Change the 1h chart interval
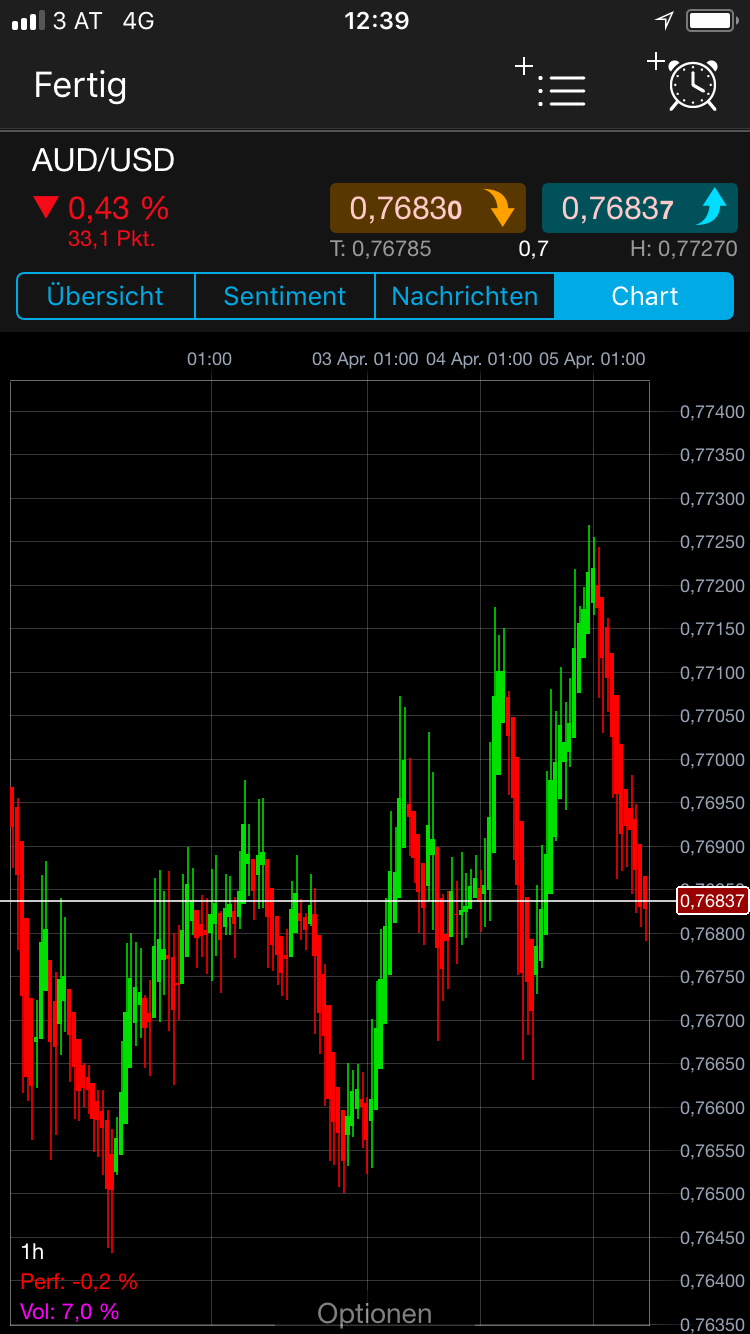 33,1251
